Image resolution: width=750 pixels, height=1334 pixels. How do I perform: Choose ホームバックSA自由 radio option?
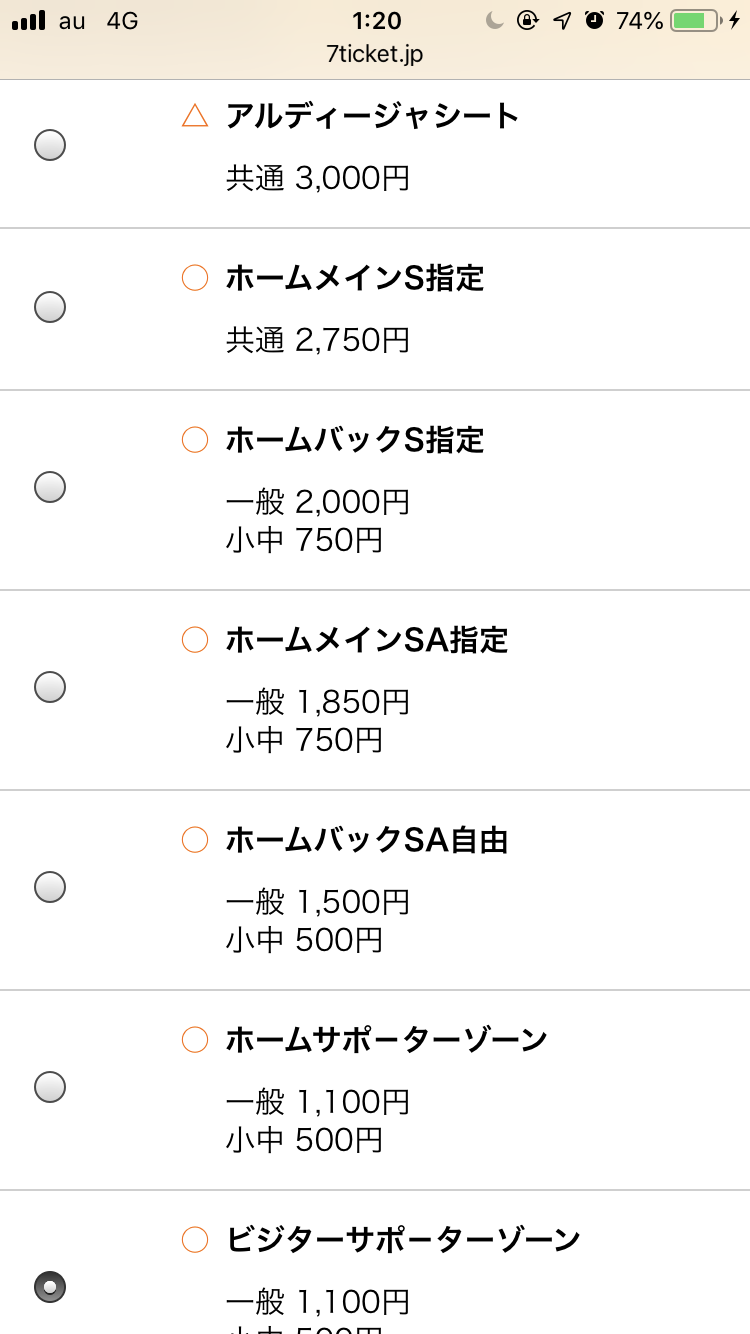50,887
